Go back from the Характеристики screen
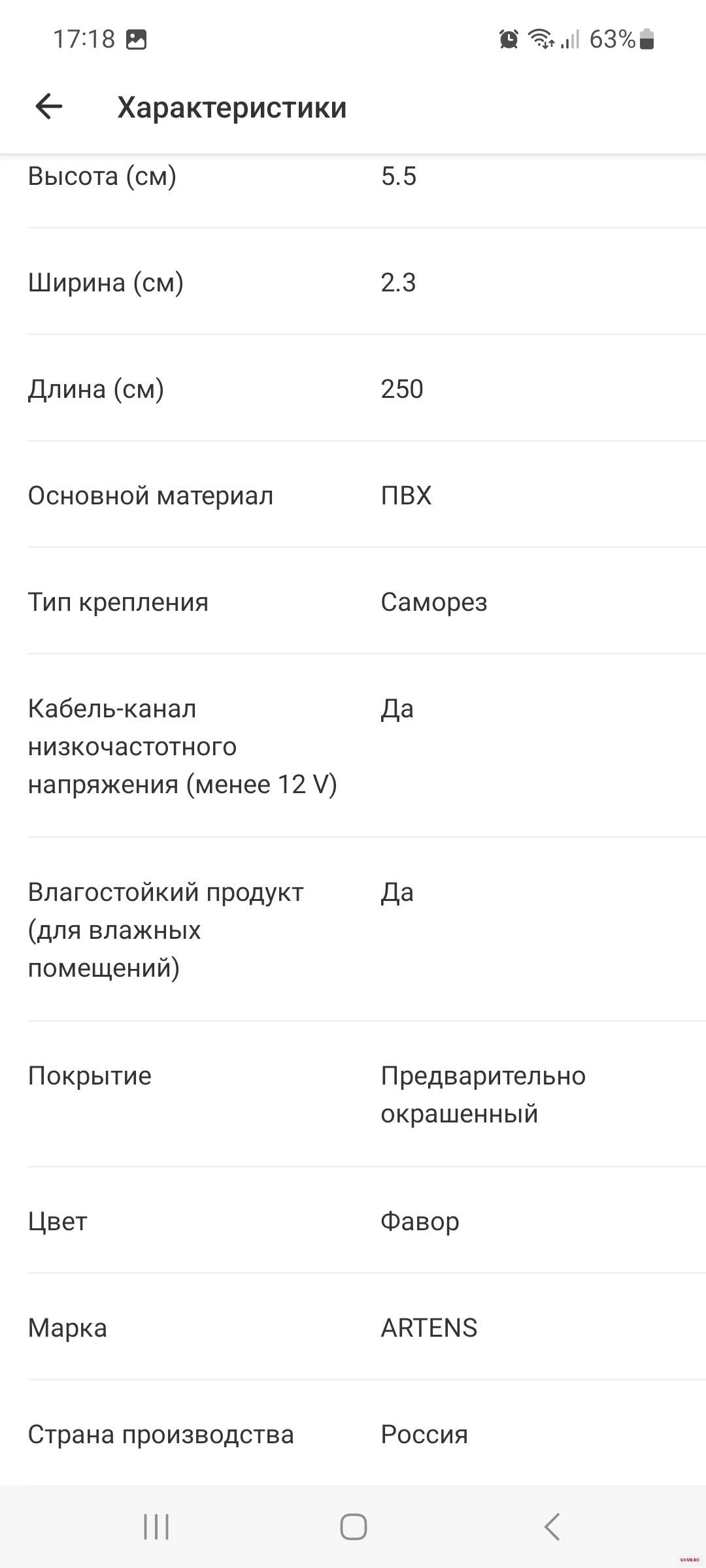 coord(49,106)
